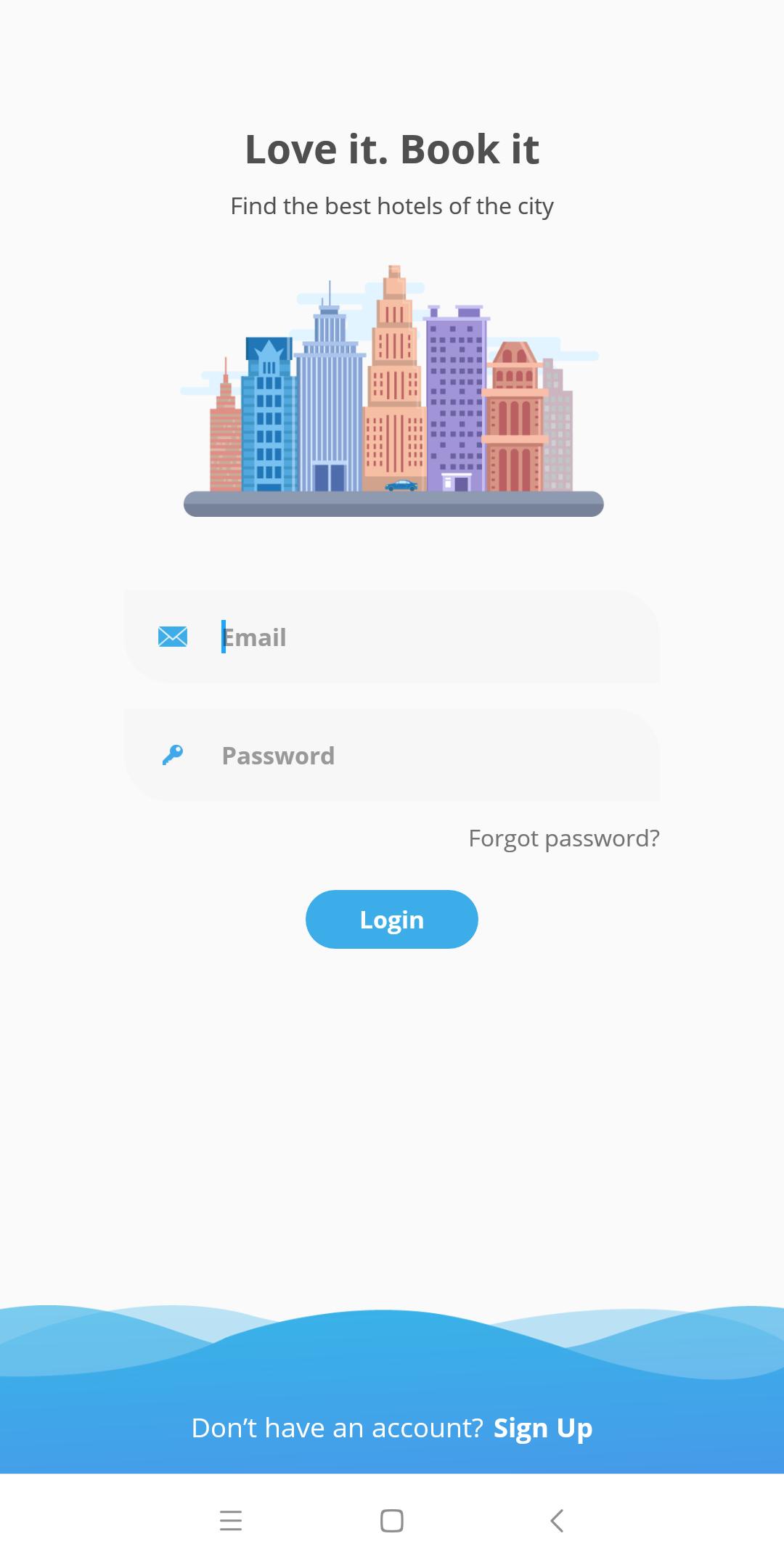Open the Sign Up page
Viewport: 784px width, 1568px height.
pyautogui.click(x=543, y=1426)
